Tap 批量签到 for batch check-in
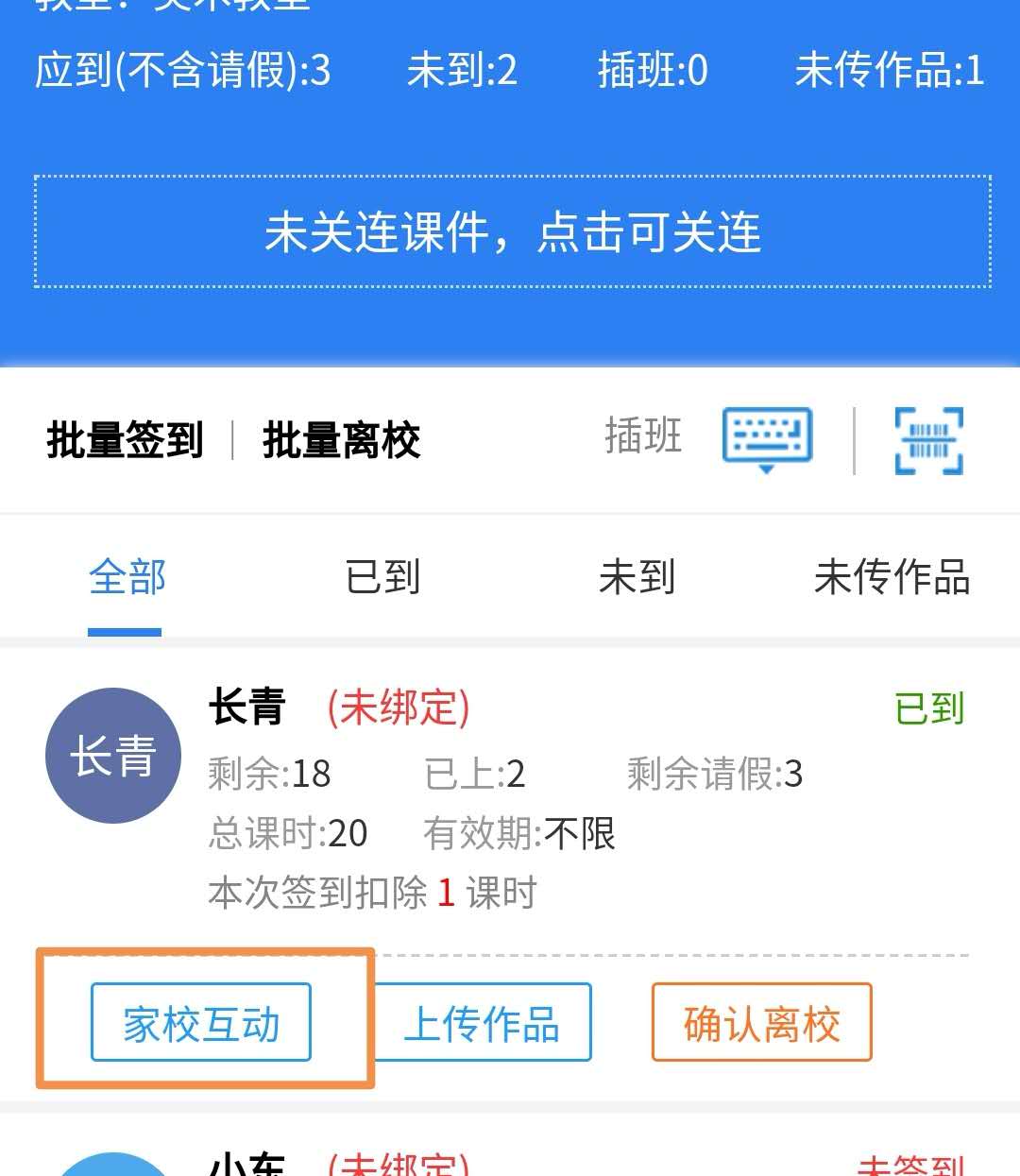This screenshot has width=1020, height=1176. point(125,440)
